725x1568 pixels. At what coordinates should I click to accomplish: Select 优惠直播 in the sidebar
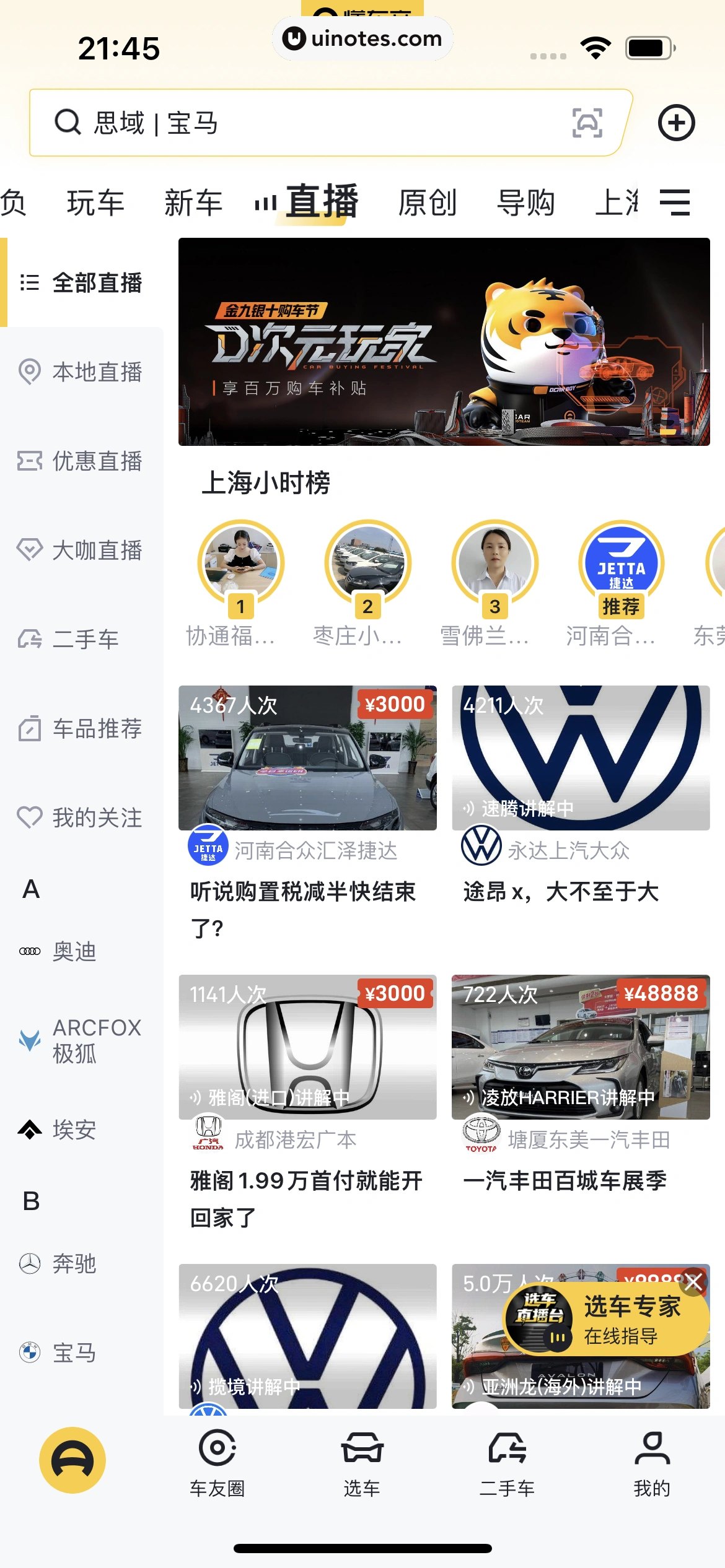tap(82, 461)
